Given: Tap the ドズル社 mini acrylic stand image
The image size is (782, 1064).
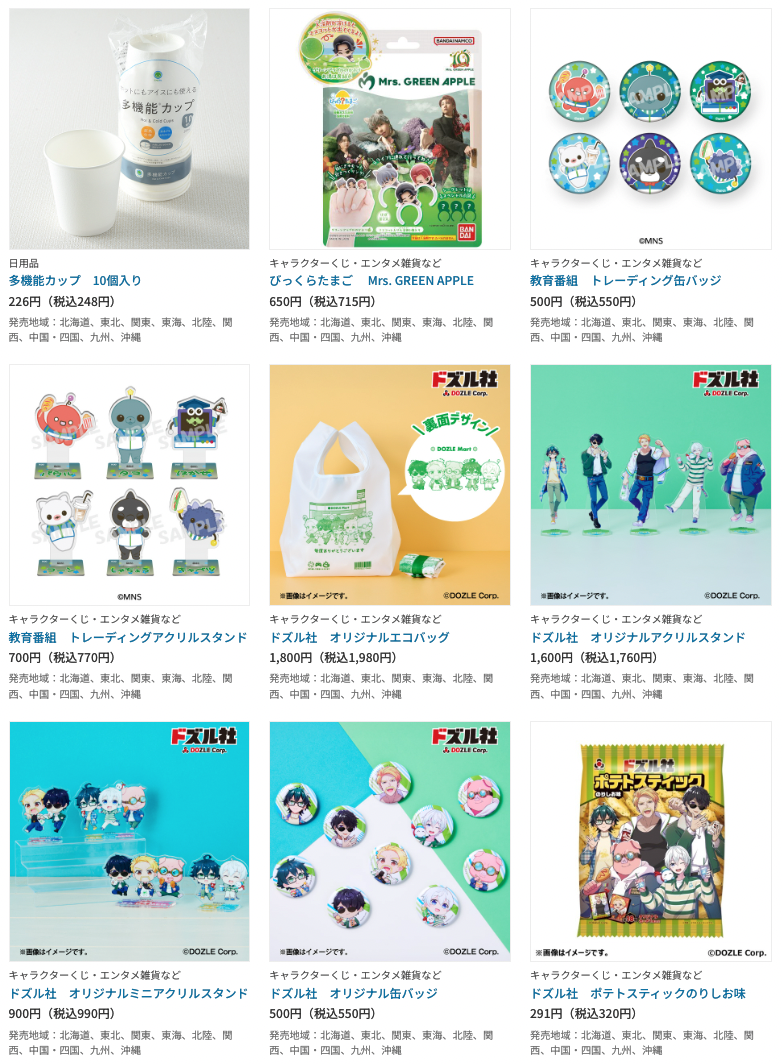Looking at the screenshot, I should coord(129,841).
